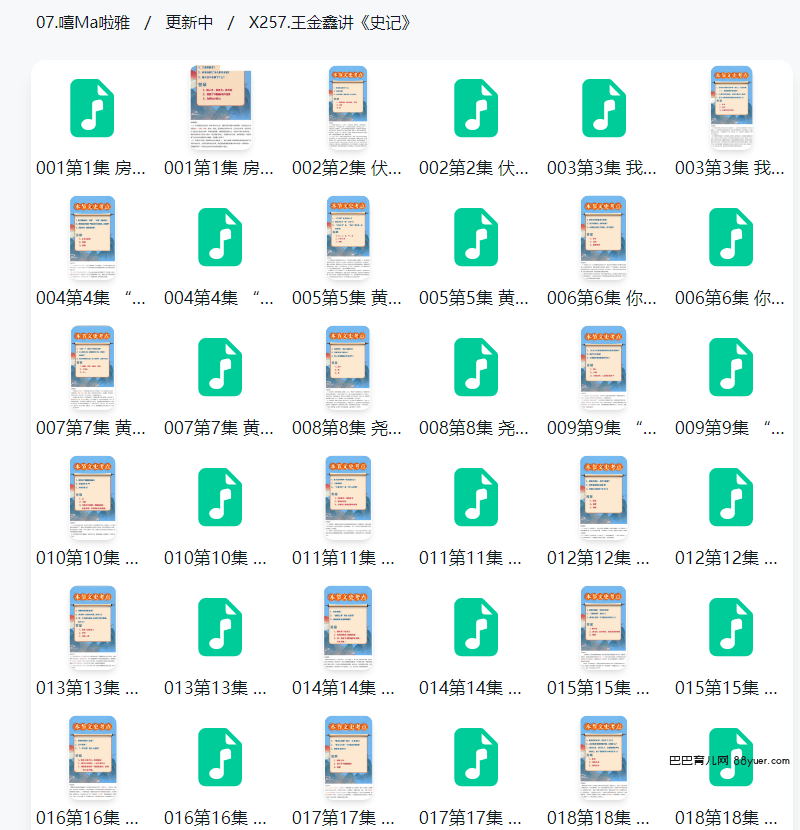The height and width of the screenshot is (830, 800).
Task: Play the audio file 002第2集
Action: [475, 108]
